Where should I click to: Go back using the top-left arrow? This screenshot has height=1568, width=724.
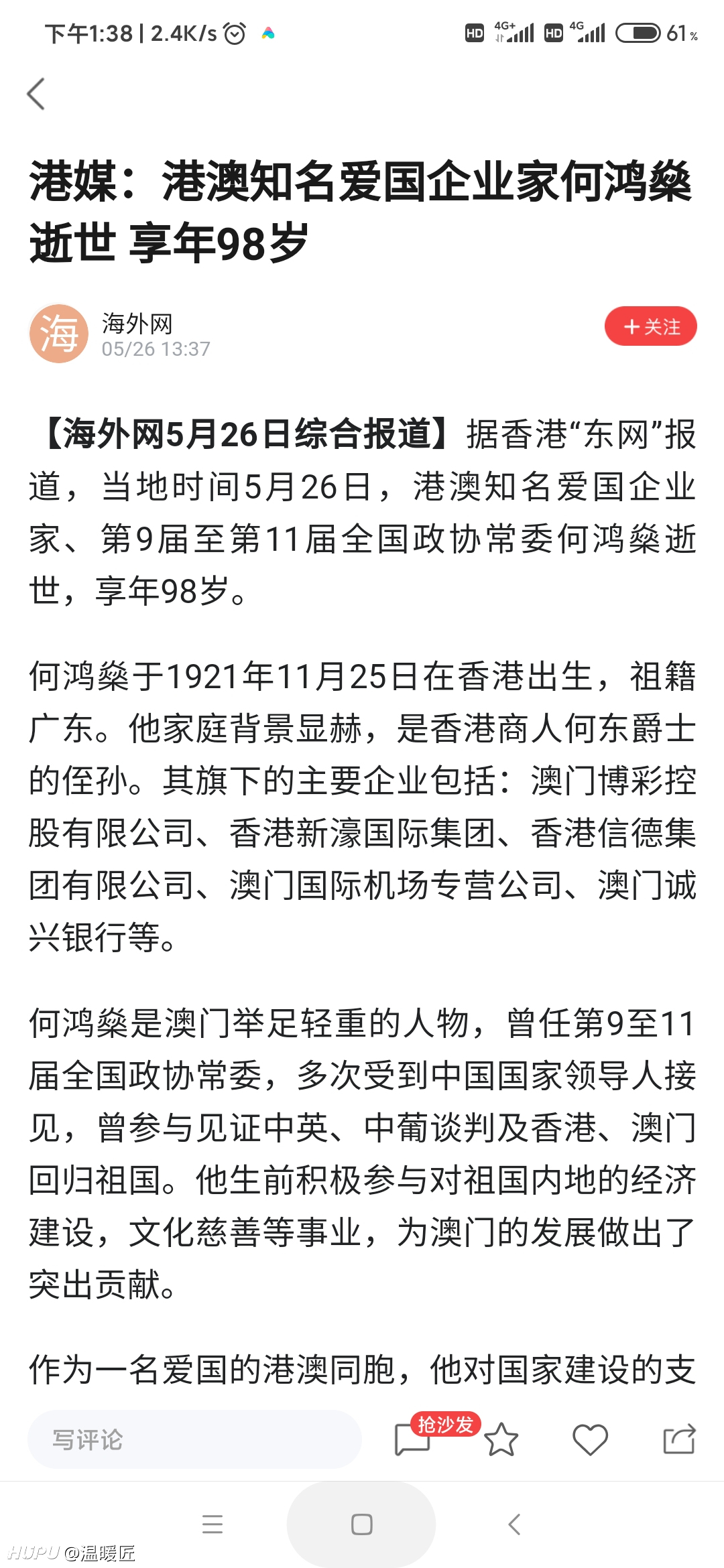(x=36, y=94)
